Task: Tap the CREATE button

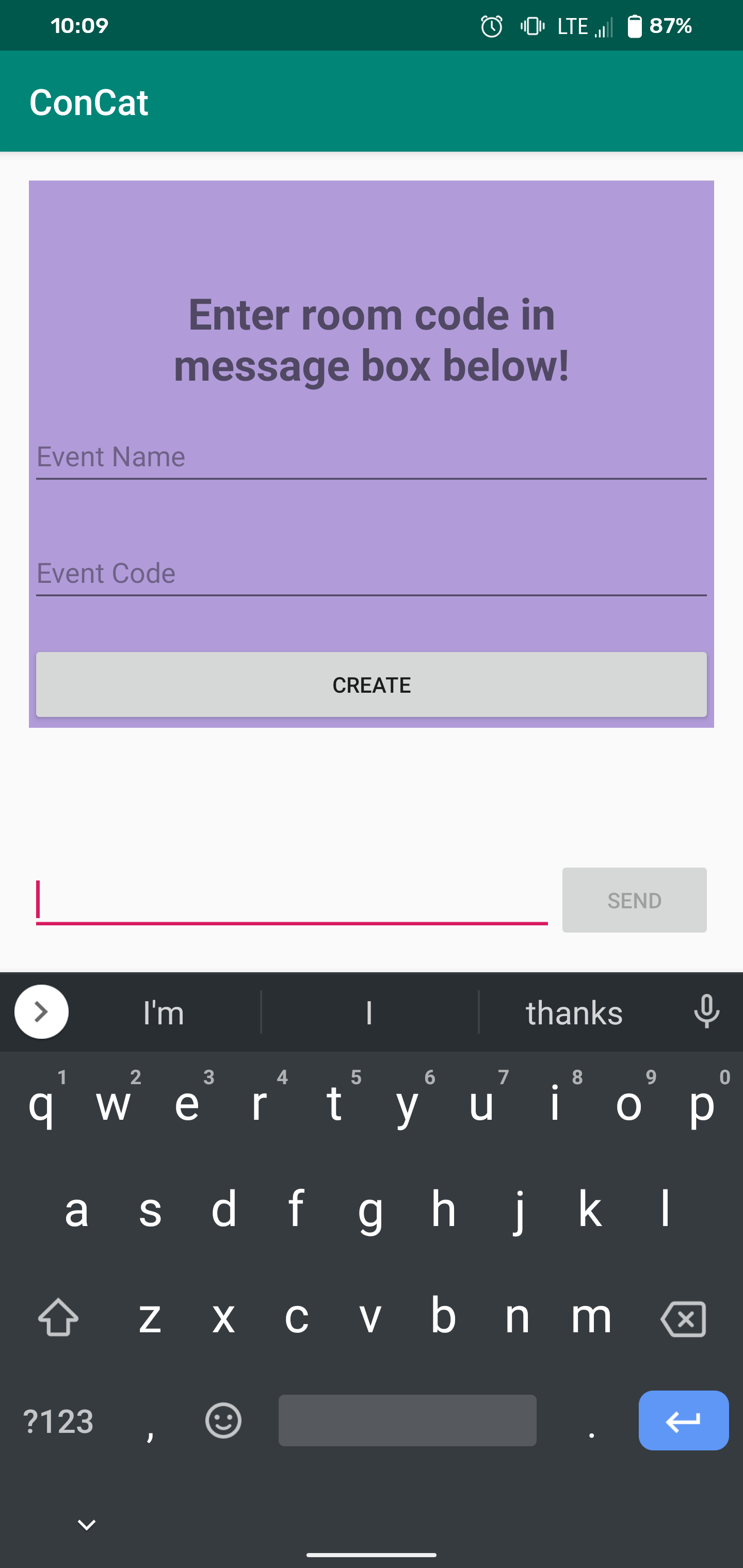Action: click(371, 685)
